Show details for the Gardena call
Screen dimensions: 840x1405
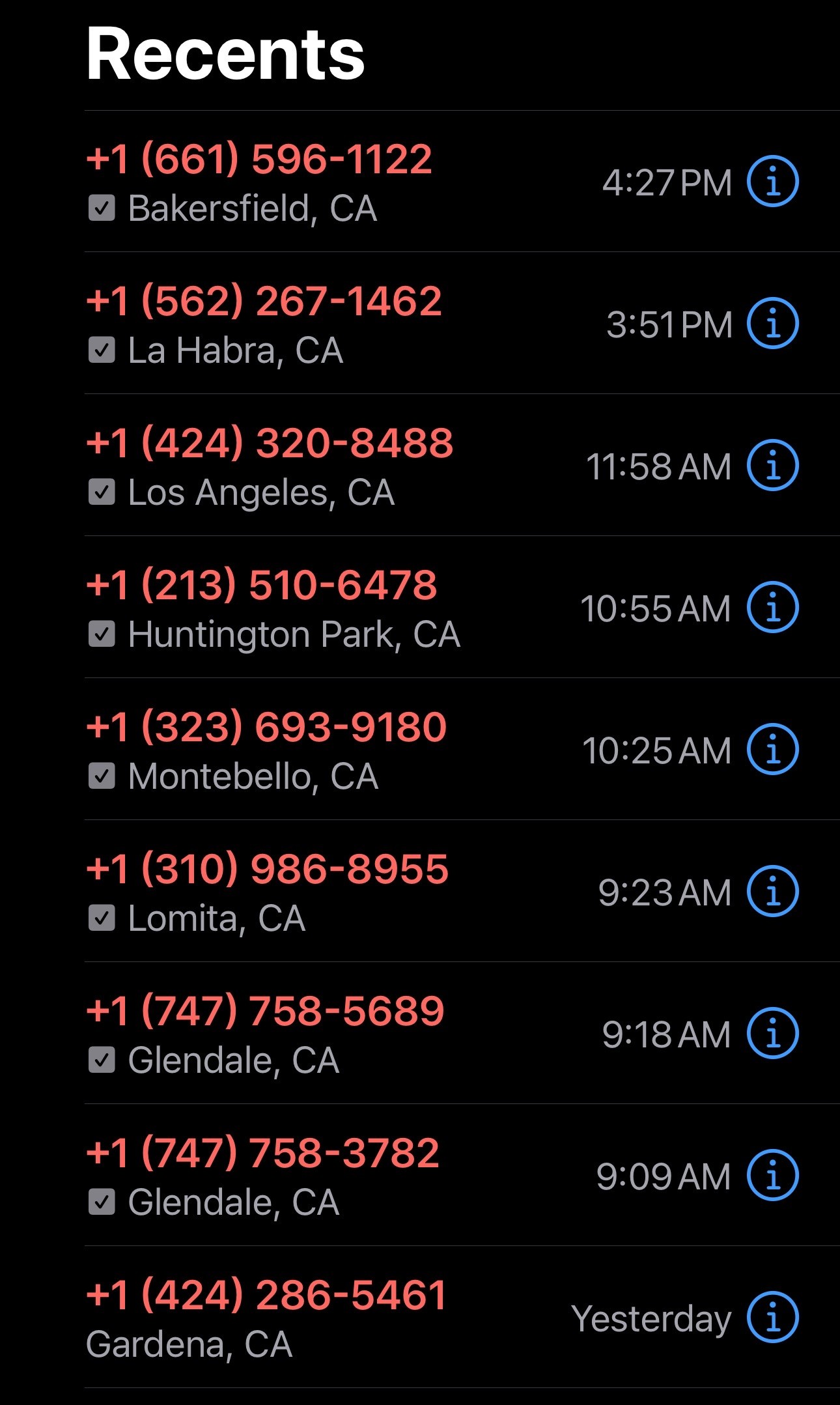click(x=772, y=1318)
